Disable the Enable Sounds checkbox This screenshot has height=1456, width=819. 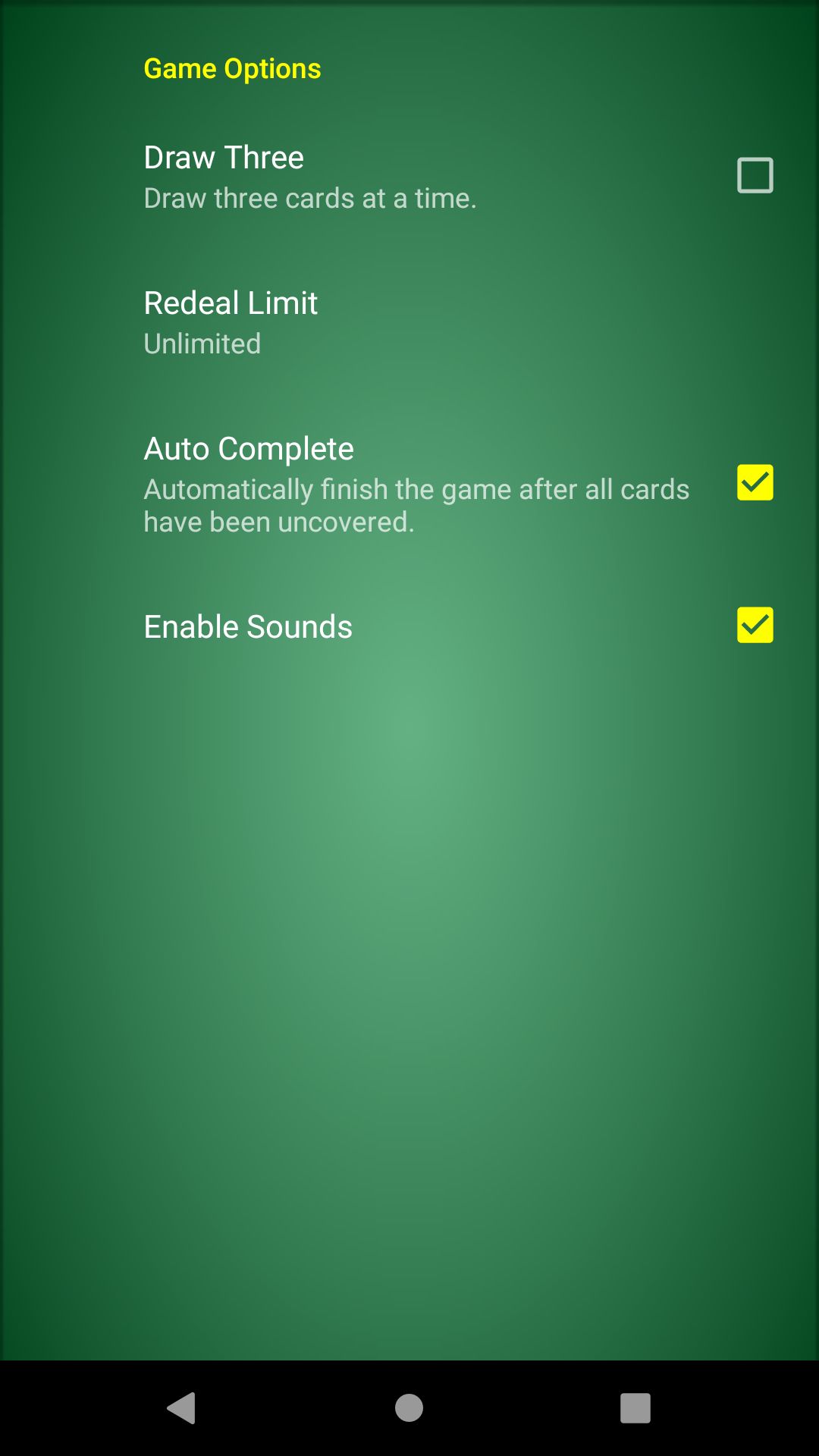pos(755,625)
